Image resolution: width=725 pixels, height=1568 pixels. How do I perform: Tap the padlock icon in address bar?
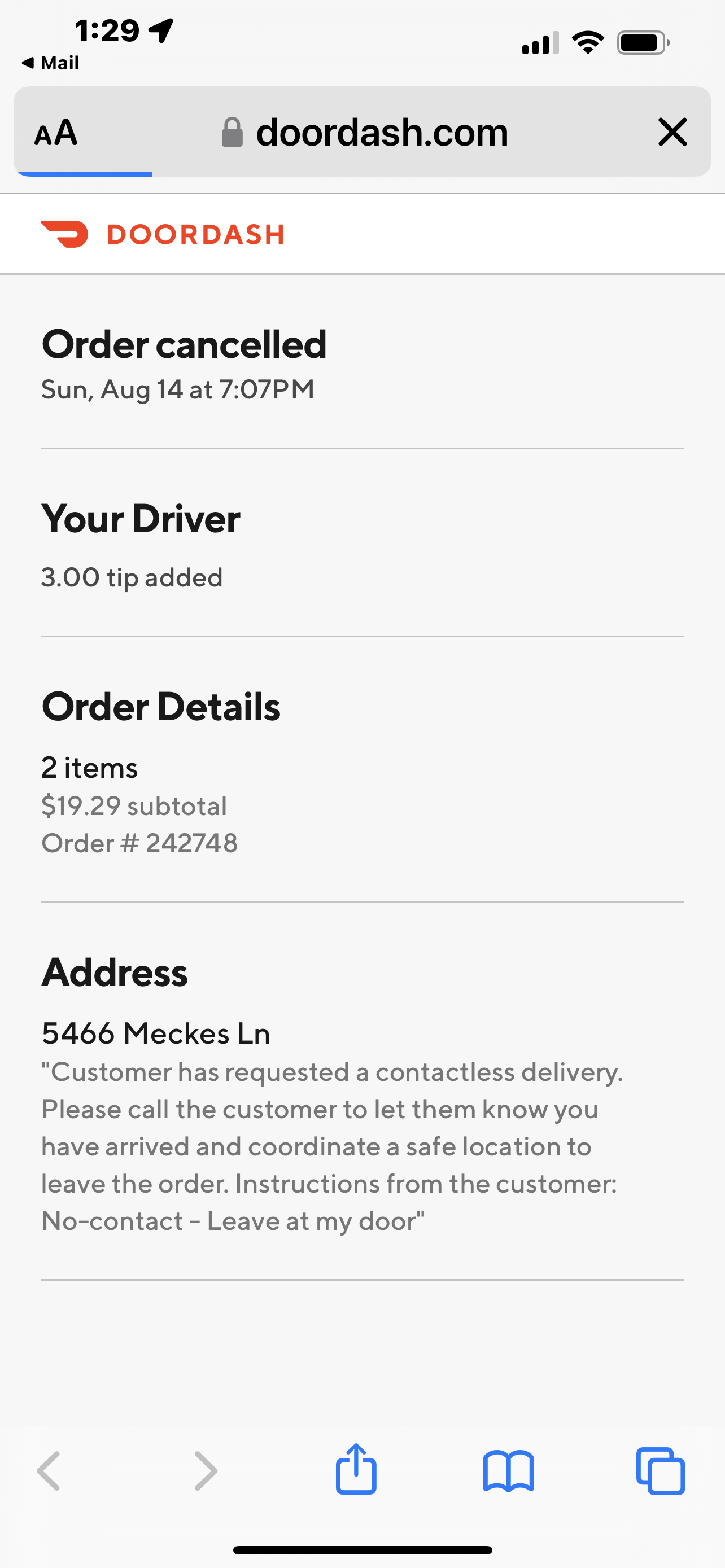click(x=233, y=132)
